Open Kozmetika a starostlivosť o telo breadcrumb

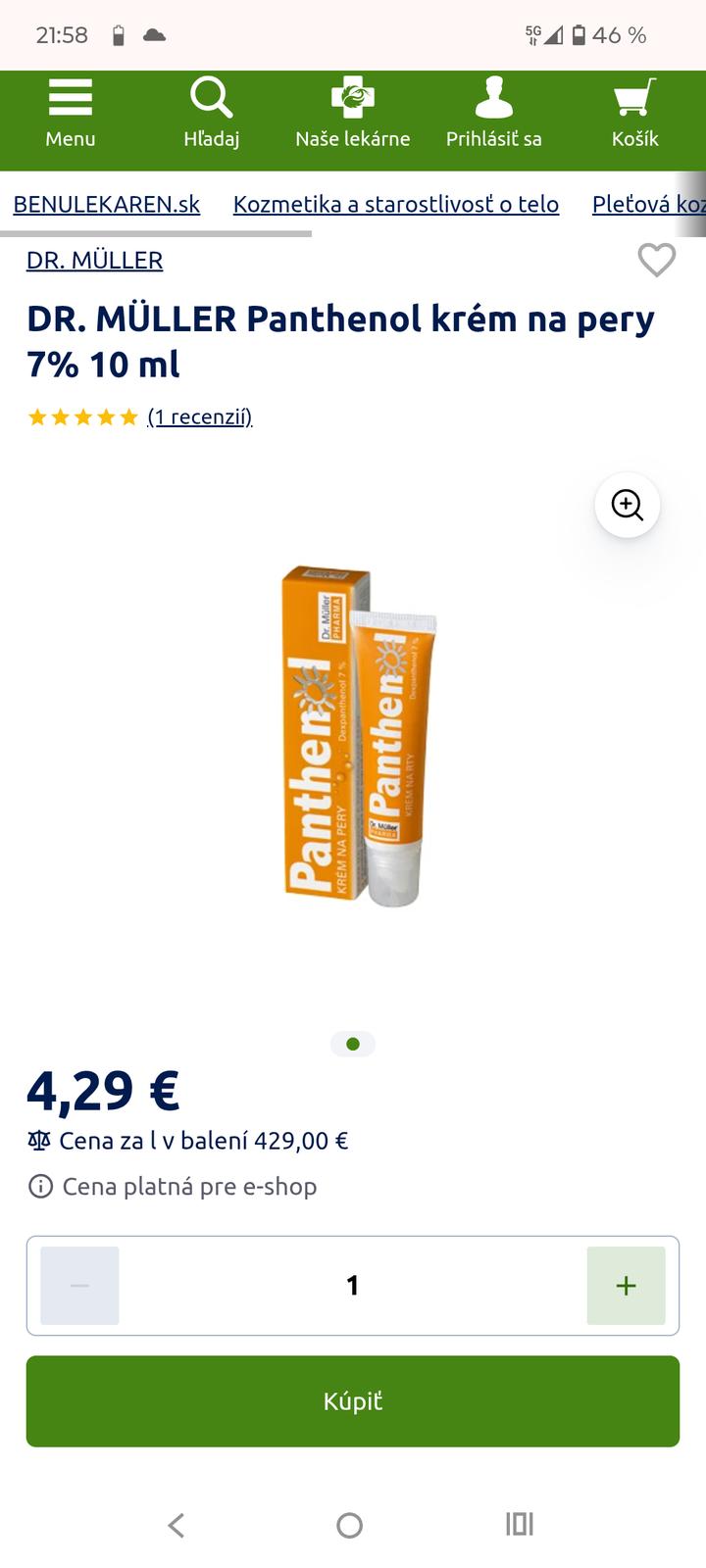tap(396, 204)
